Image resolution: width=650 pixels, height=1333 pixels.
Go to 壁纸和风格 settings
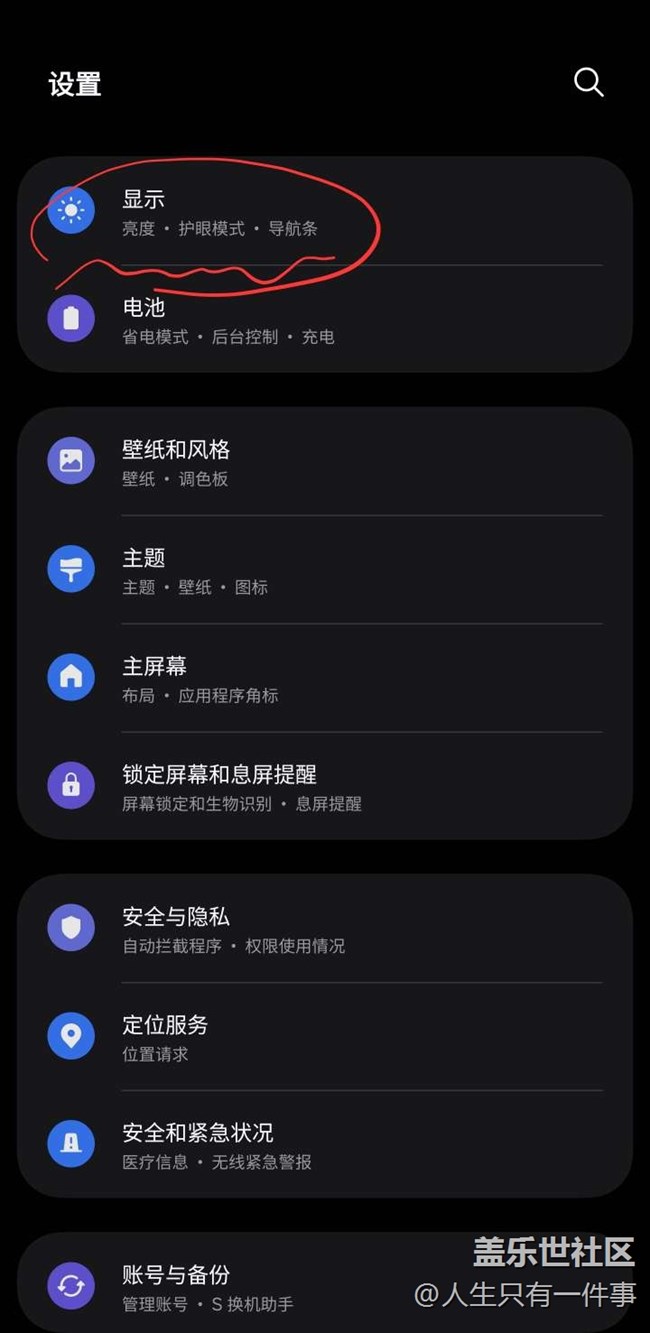point(324,462)
